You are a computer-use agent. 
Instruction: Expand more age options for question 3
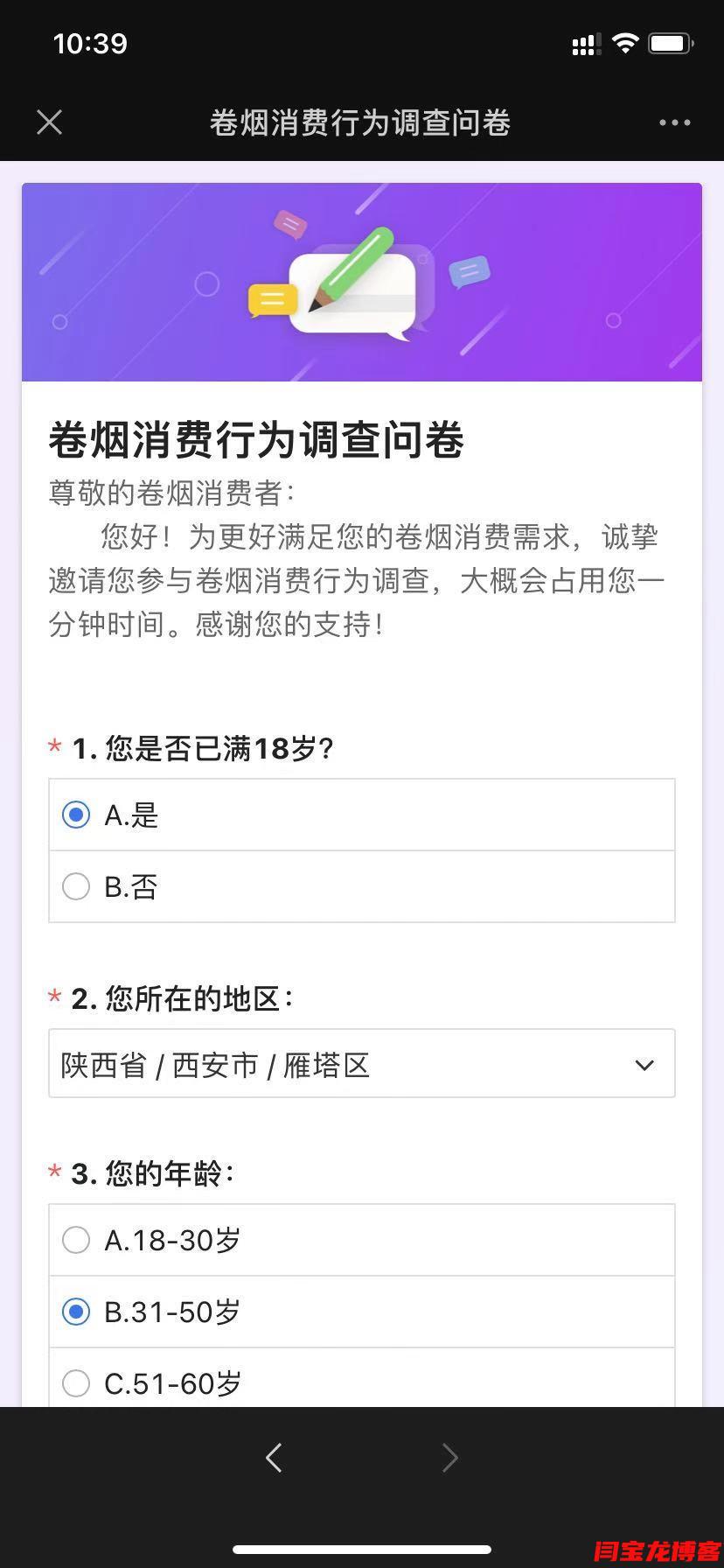click(x=361, y=1382)
